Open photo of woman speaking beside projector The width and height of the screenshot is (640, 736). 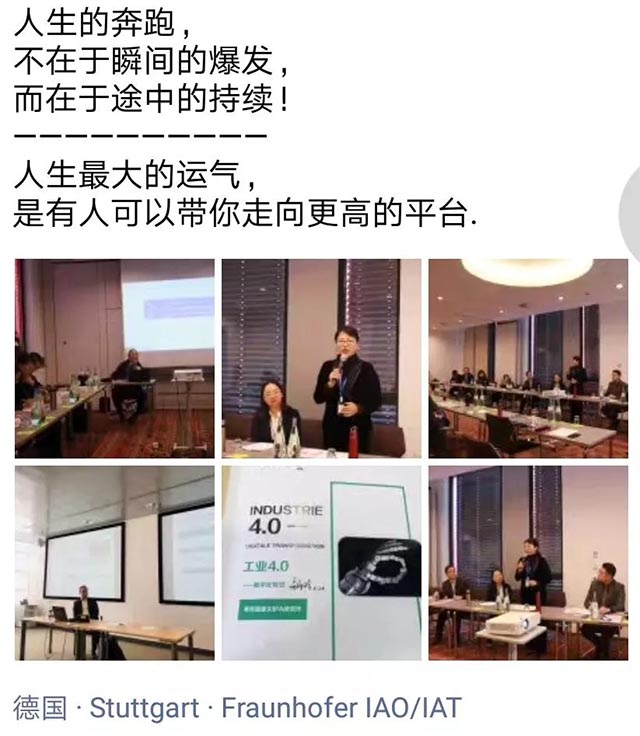(528, 563)
